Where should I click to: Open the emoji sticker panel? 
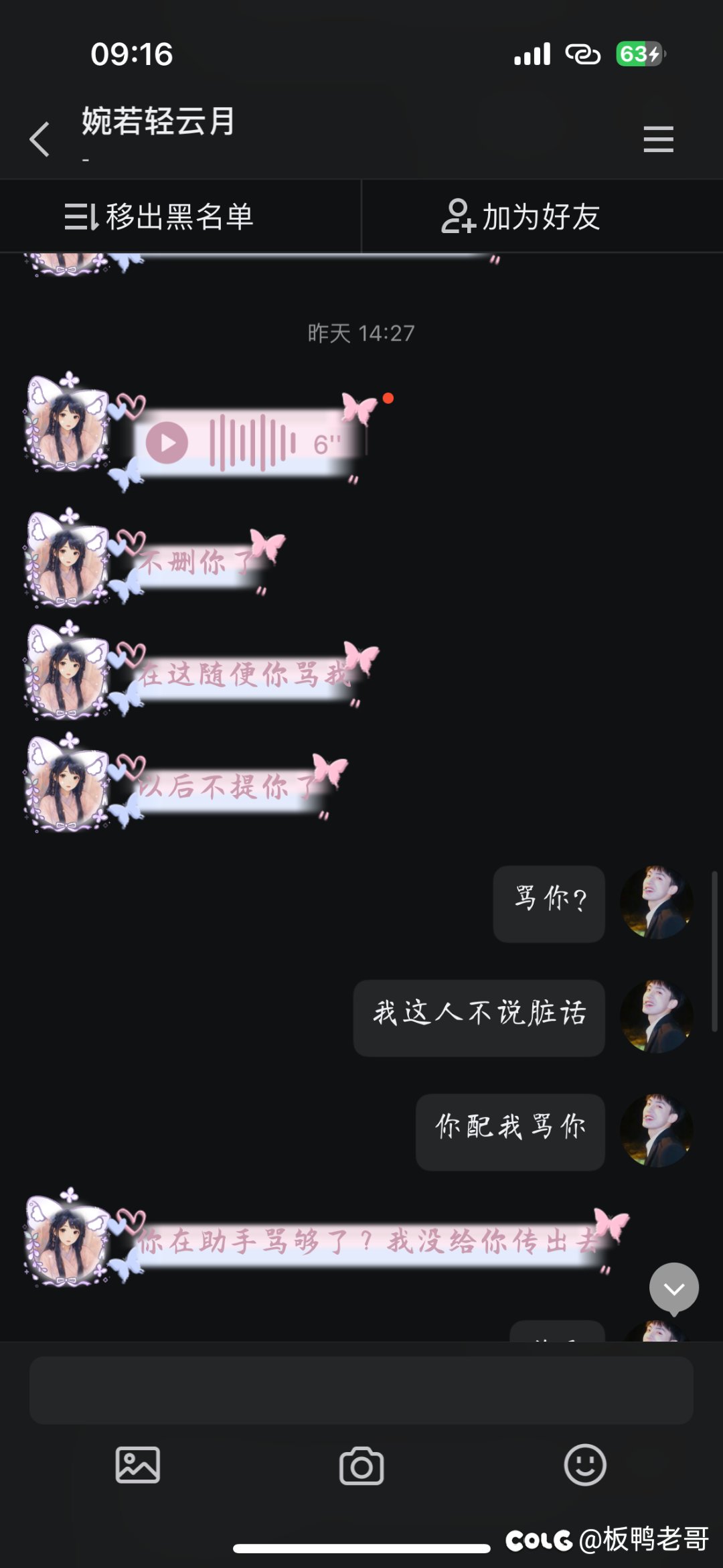point(585,1465)
